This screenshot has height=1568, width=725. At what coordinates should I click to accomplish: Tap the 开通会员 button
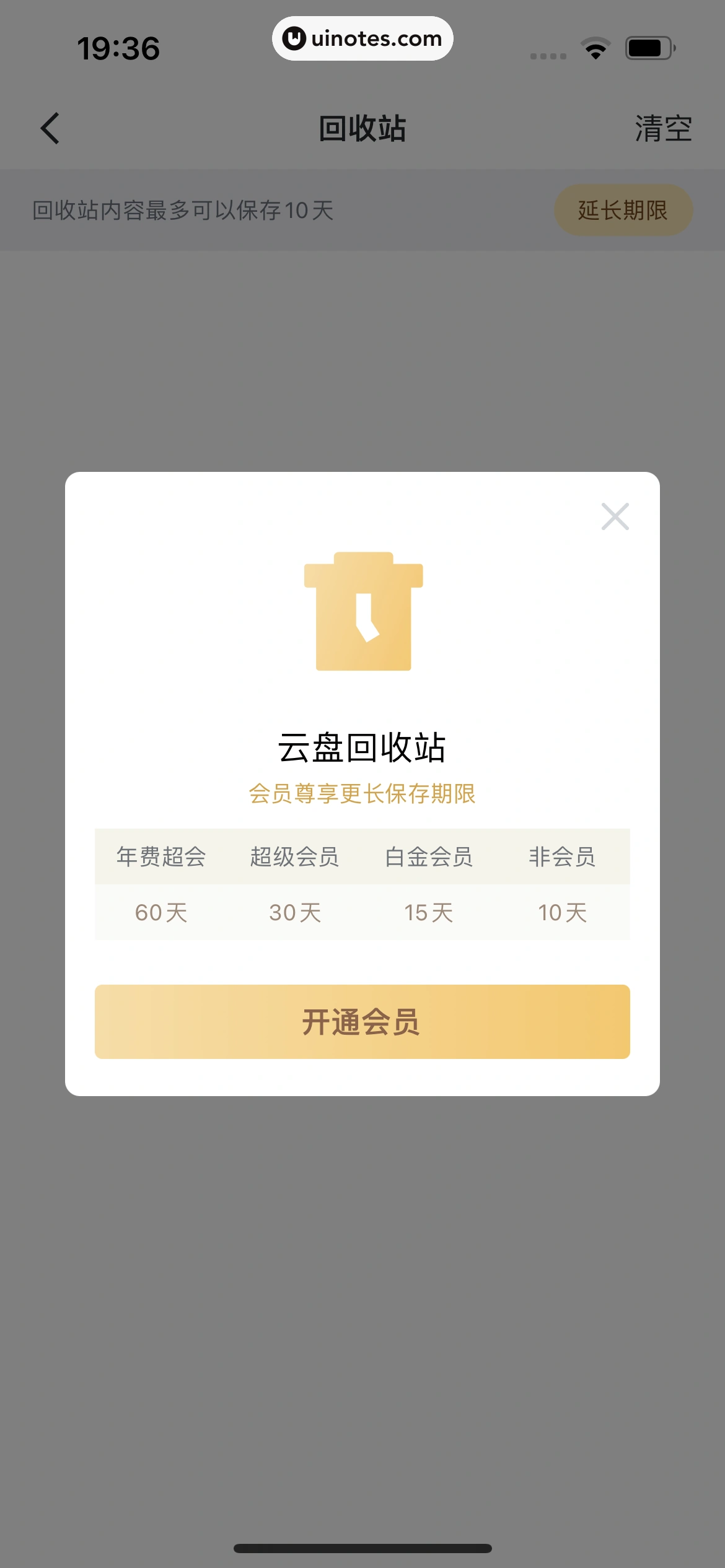coord(362,1021)
